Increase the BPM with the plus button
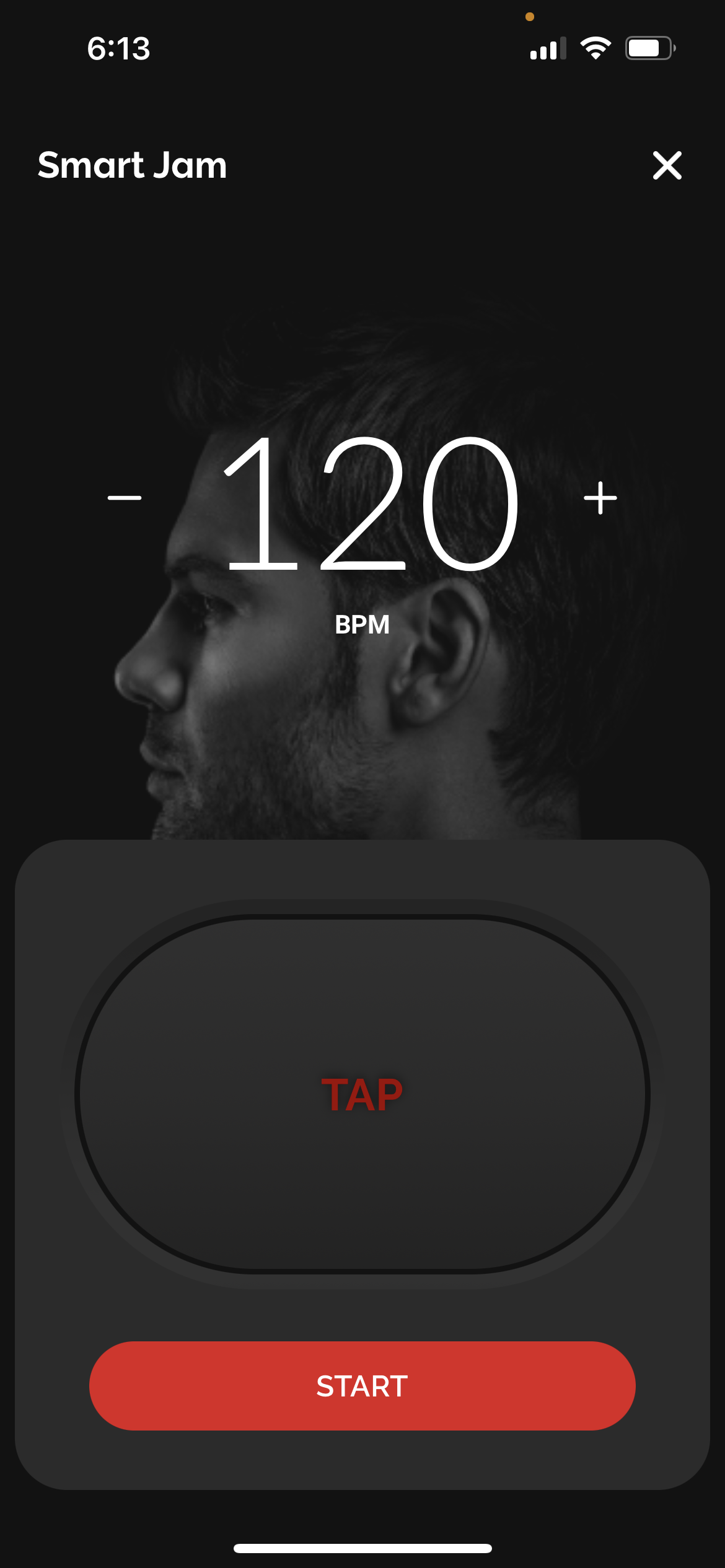The height and width of the screenshot is (1568, 725). 600,498
